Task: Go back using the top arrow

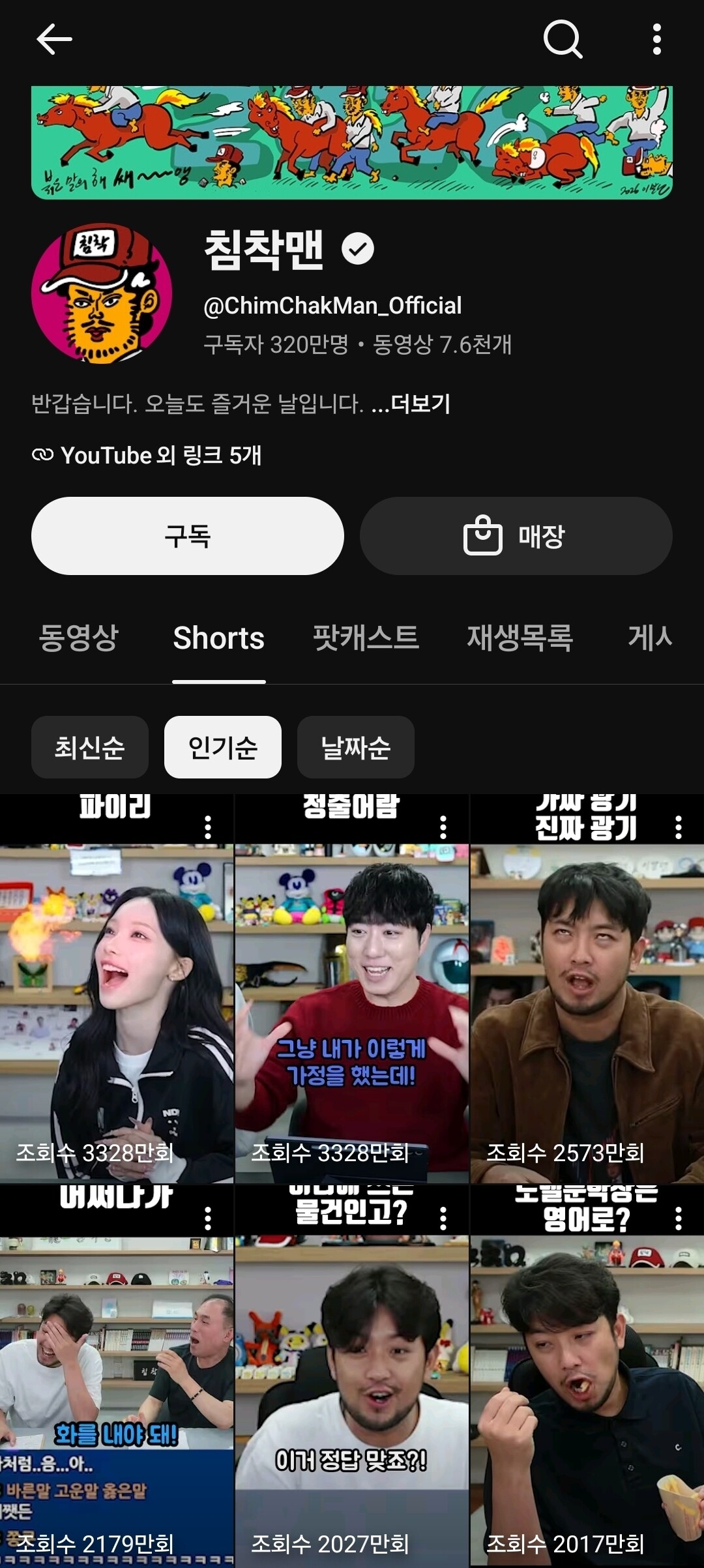Action: [x=54, y=39]
